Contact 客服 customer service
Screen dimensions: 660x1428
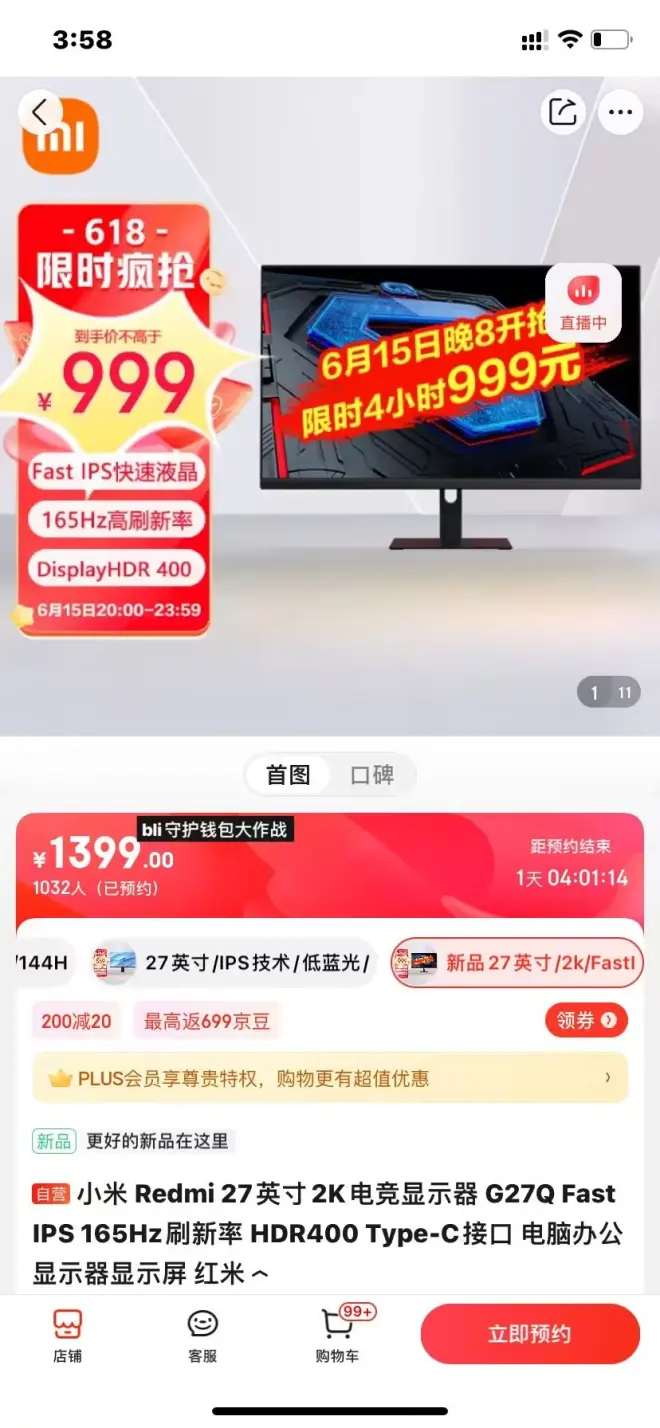203,1336
